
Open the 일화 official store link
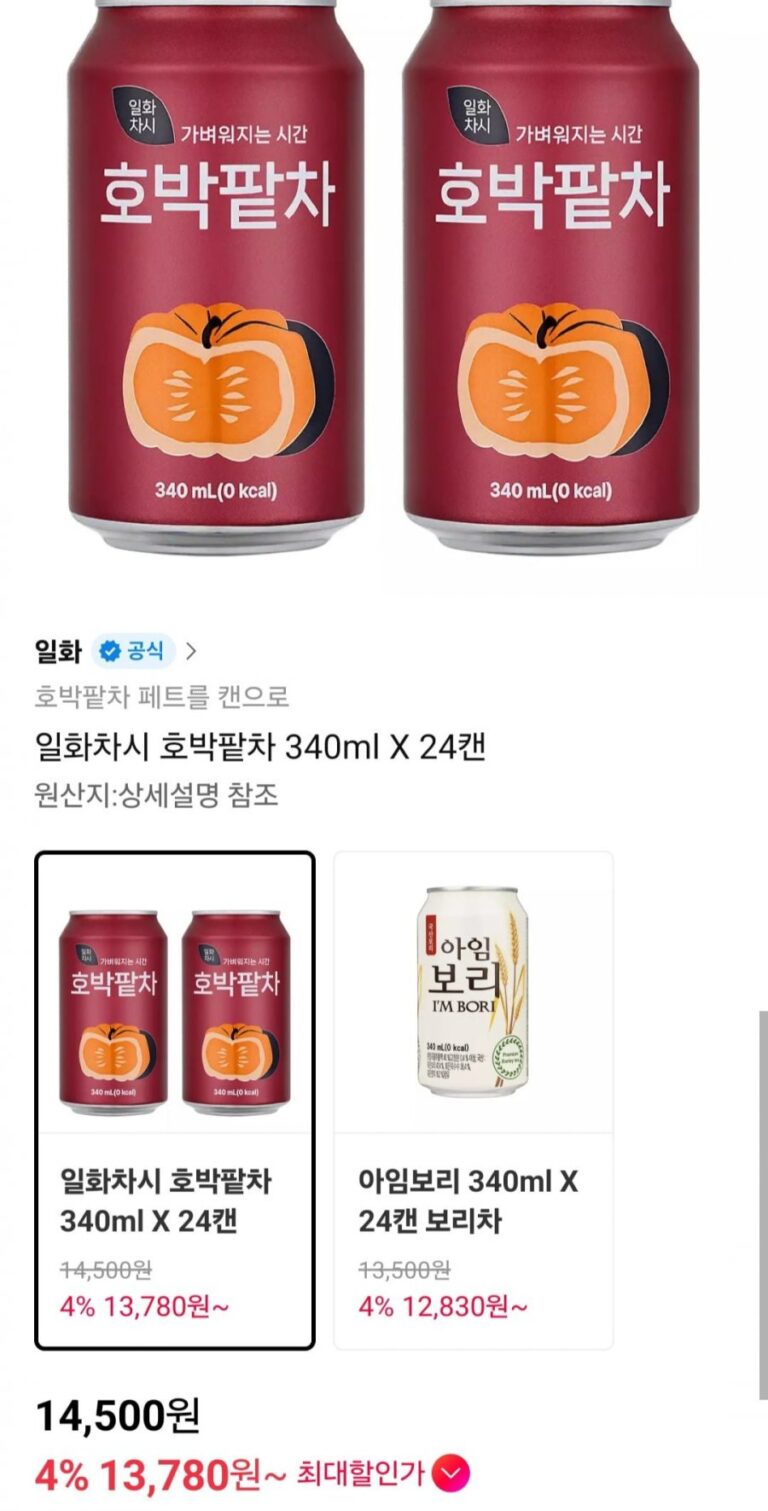point(115,652)
